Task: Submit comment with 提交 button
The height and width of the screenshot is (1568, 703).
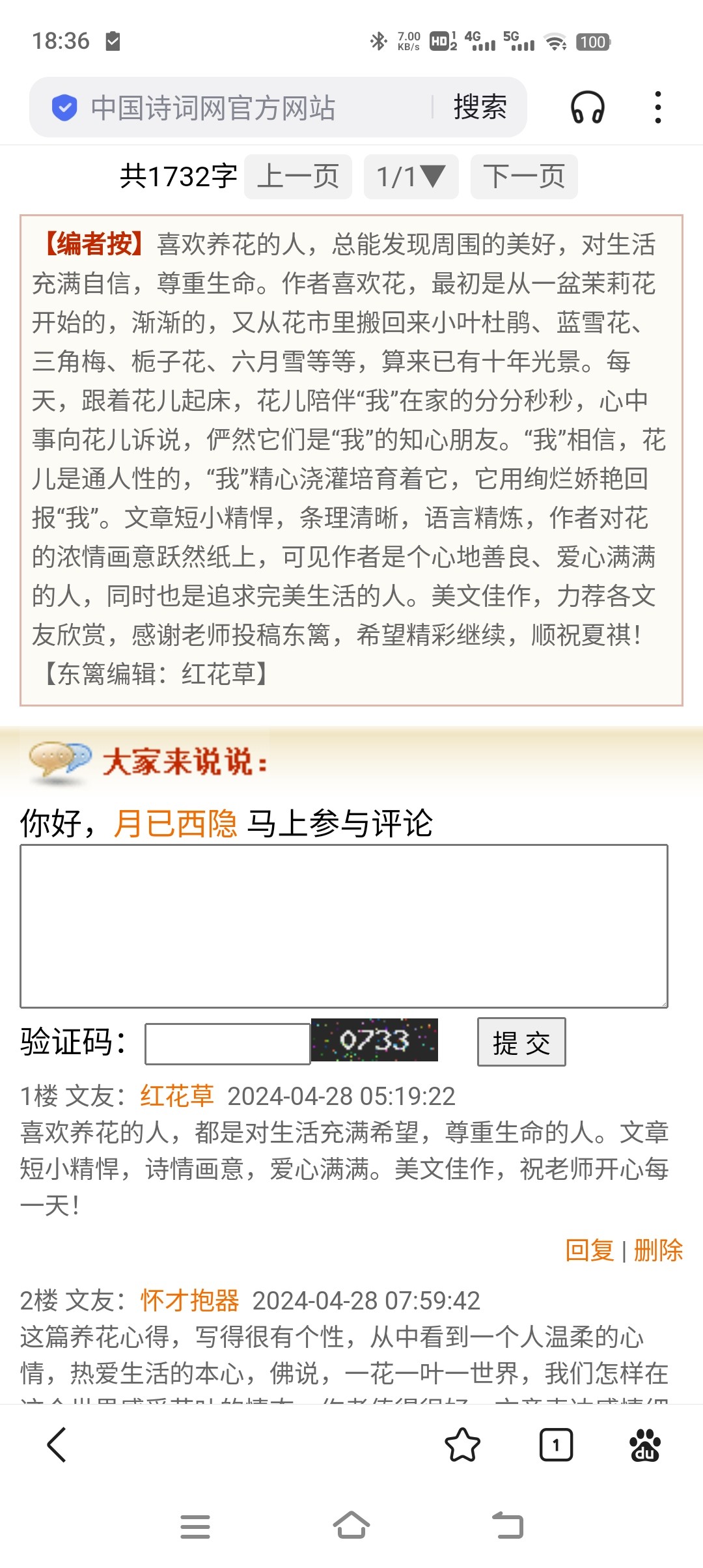Action: pos(521,1043)
